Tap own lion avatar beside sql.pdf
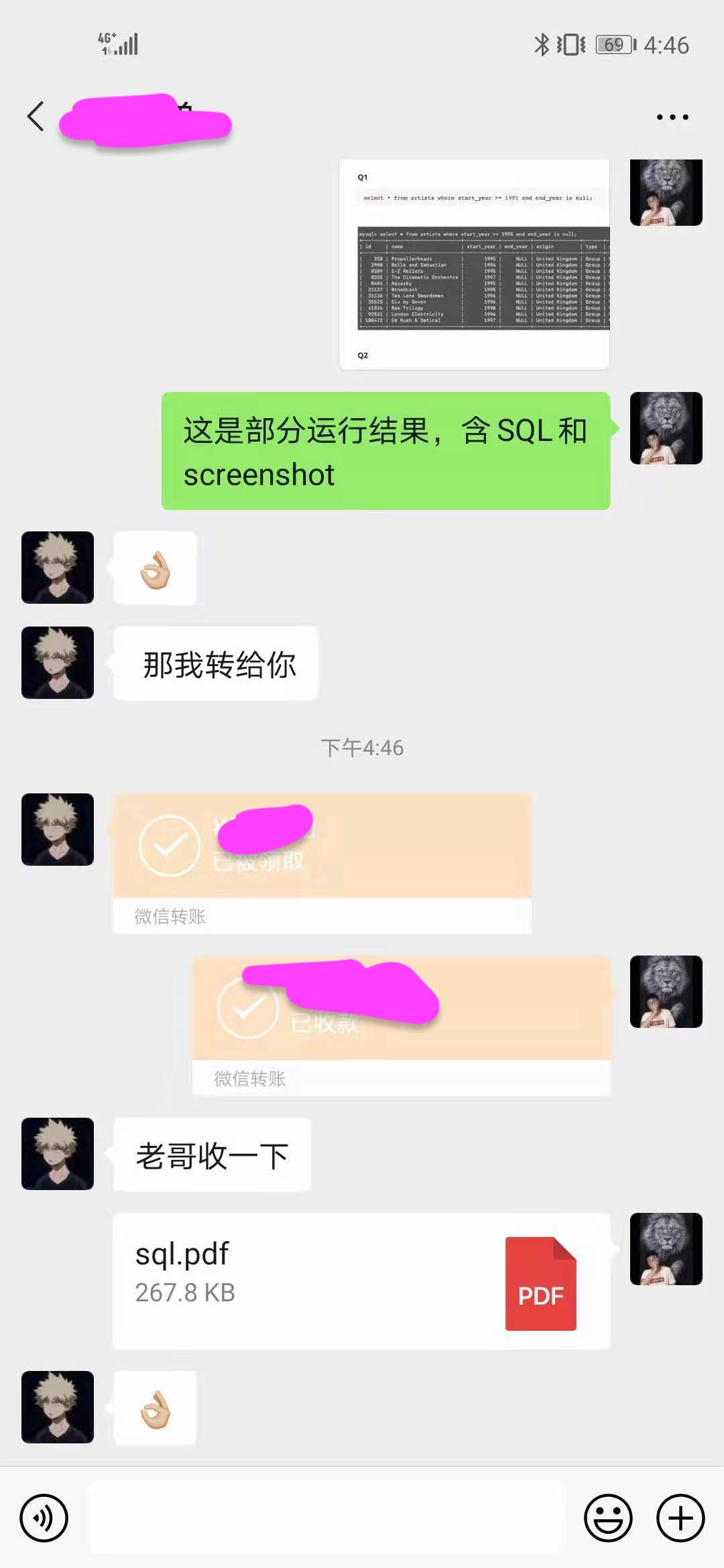The height and width of the screenshot is (1568, 724). click(x=666, y=1248)
